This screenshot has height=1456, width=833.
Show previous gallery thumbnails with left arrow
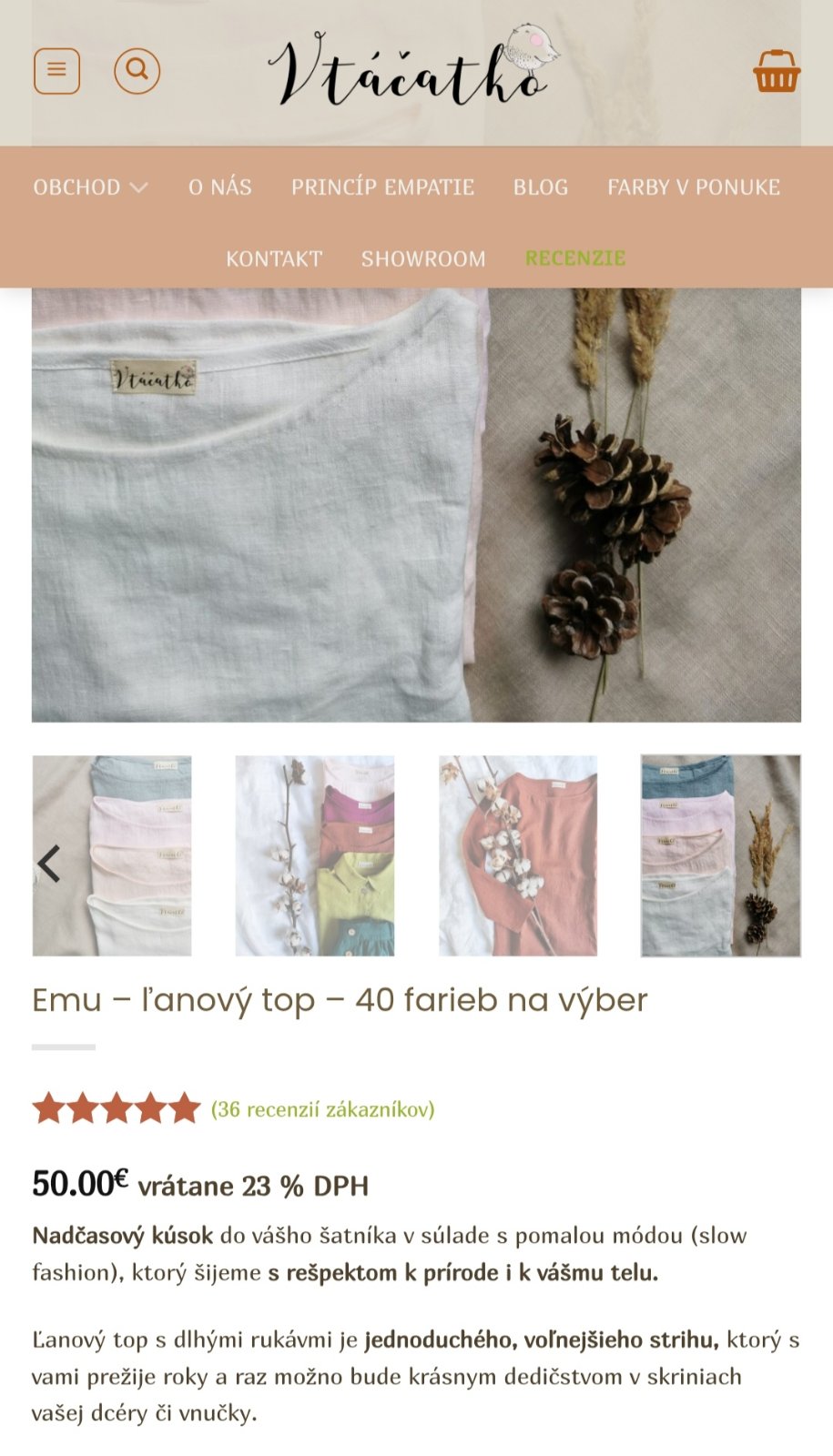[49, 864]
